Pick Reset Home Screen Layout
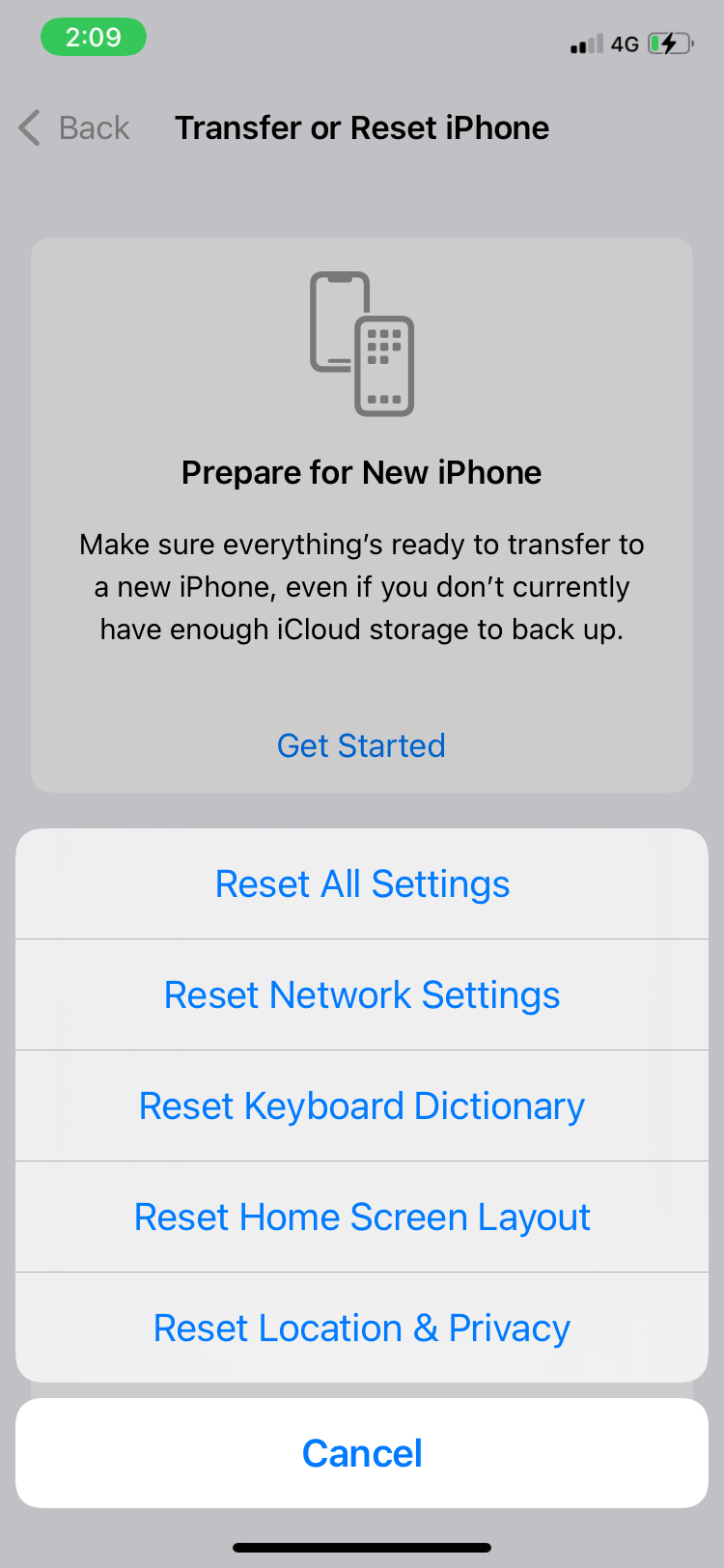This screenshot has height=1568, width=724. point(362,1218)
